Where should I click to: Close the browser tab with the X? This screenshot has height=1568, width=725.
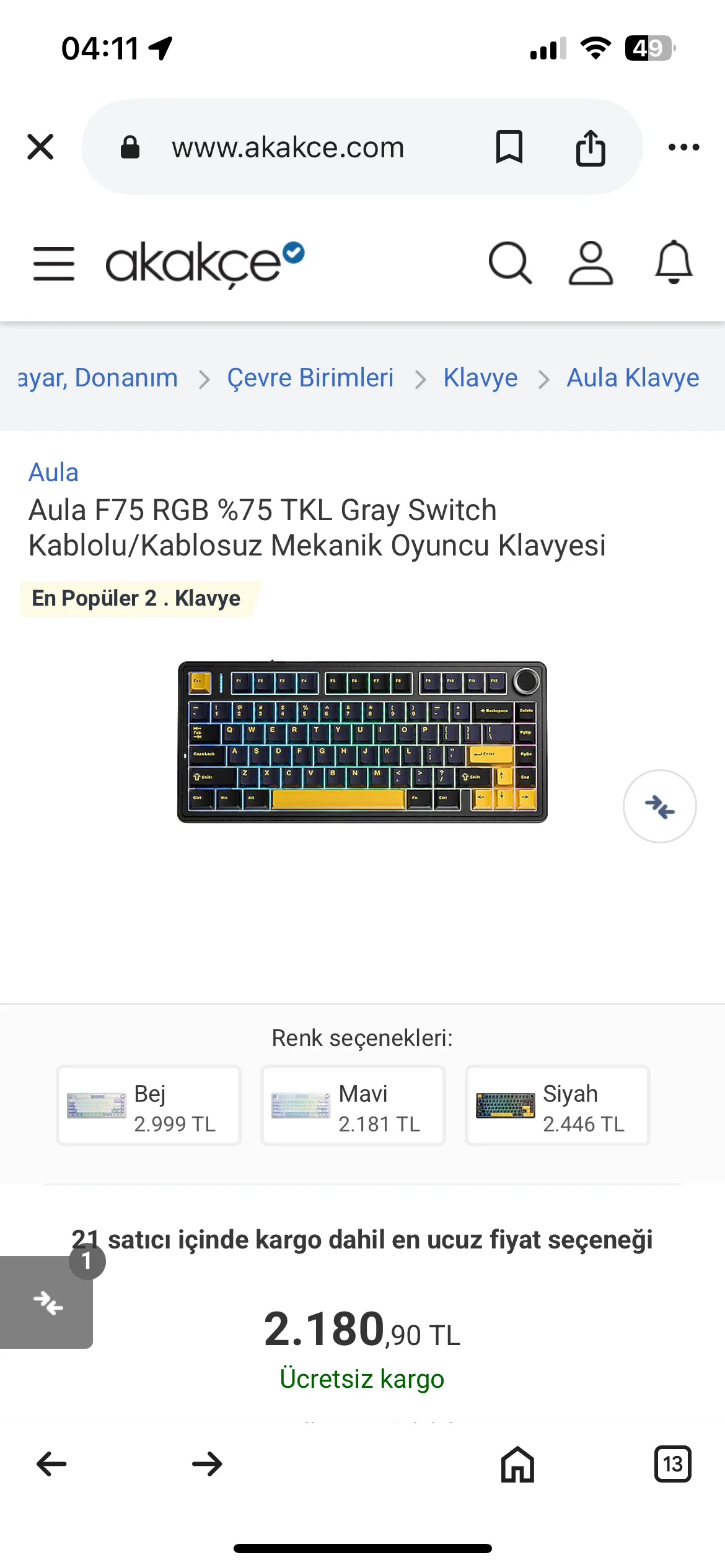coord(40,147)
